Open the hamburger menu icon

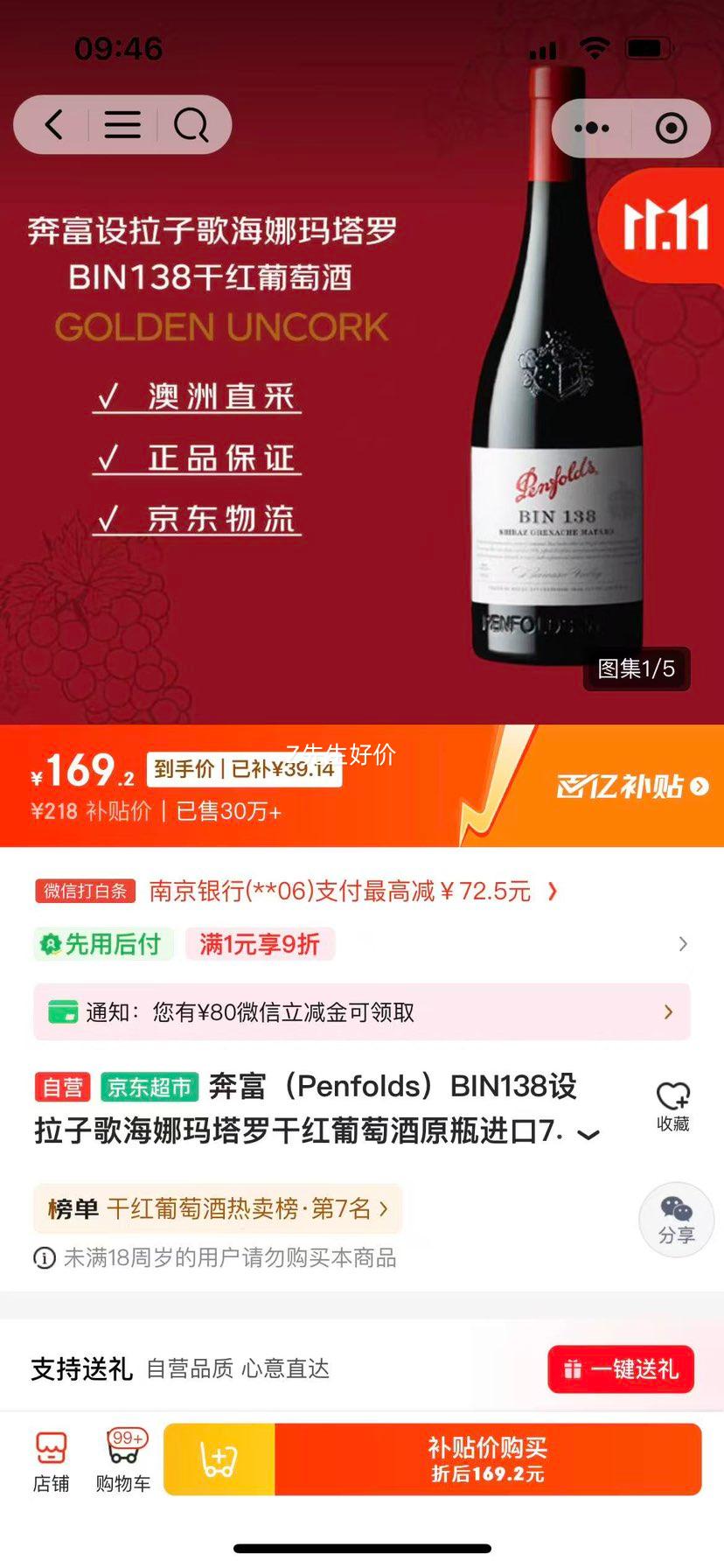[x=122, y=124]
